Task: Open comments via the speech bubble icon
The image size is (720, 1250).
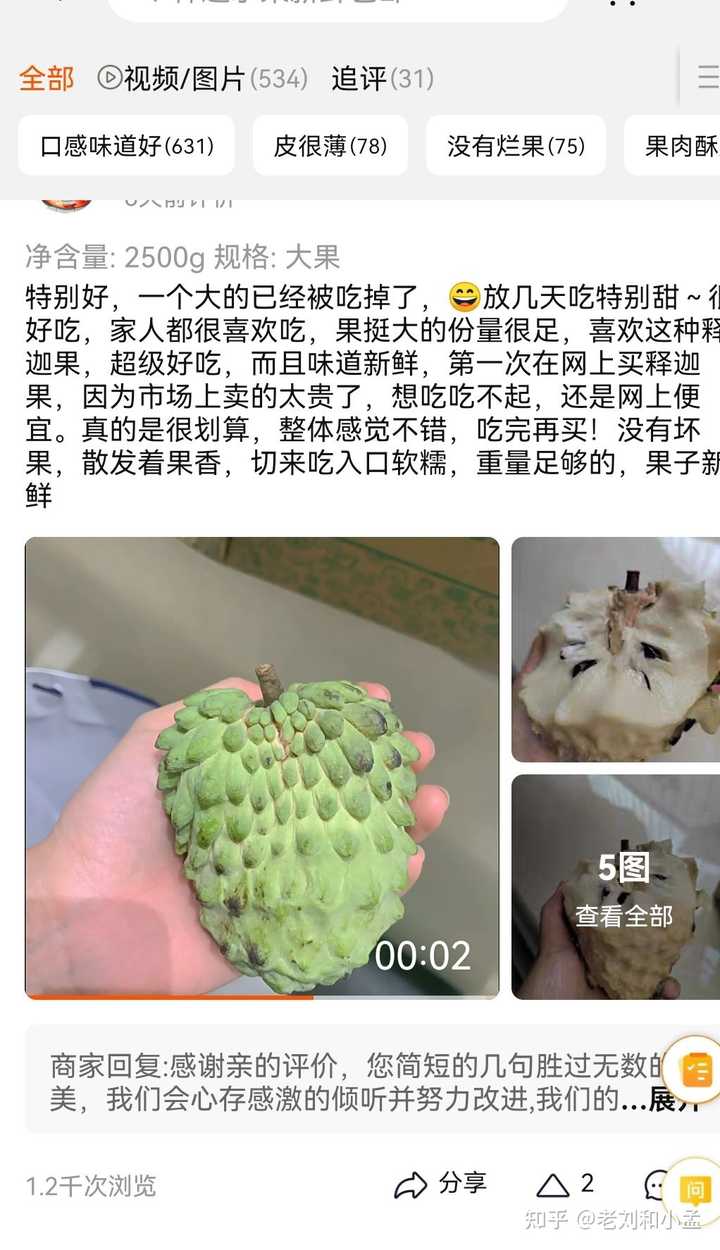Action: click(655, 1184)
